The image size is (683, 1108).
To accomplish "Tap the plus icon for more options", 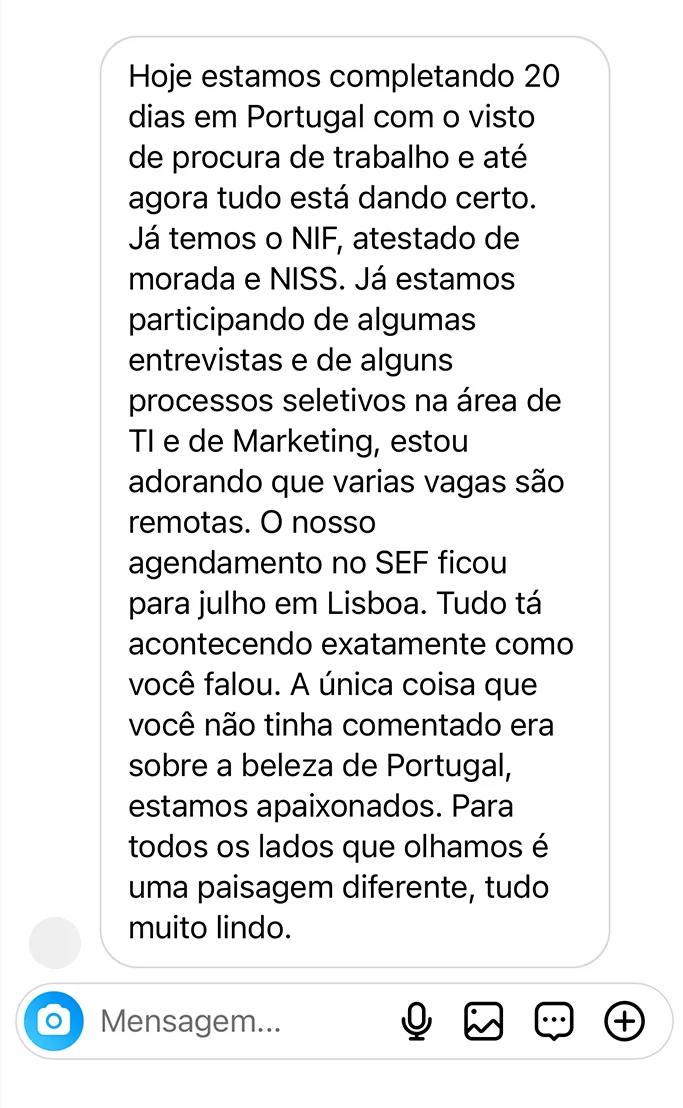I will [x=624, y=1021].
